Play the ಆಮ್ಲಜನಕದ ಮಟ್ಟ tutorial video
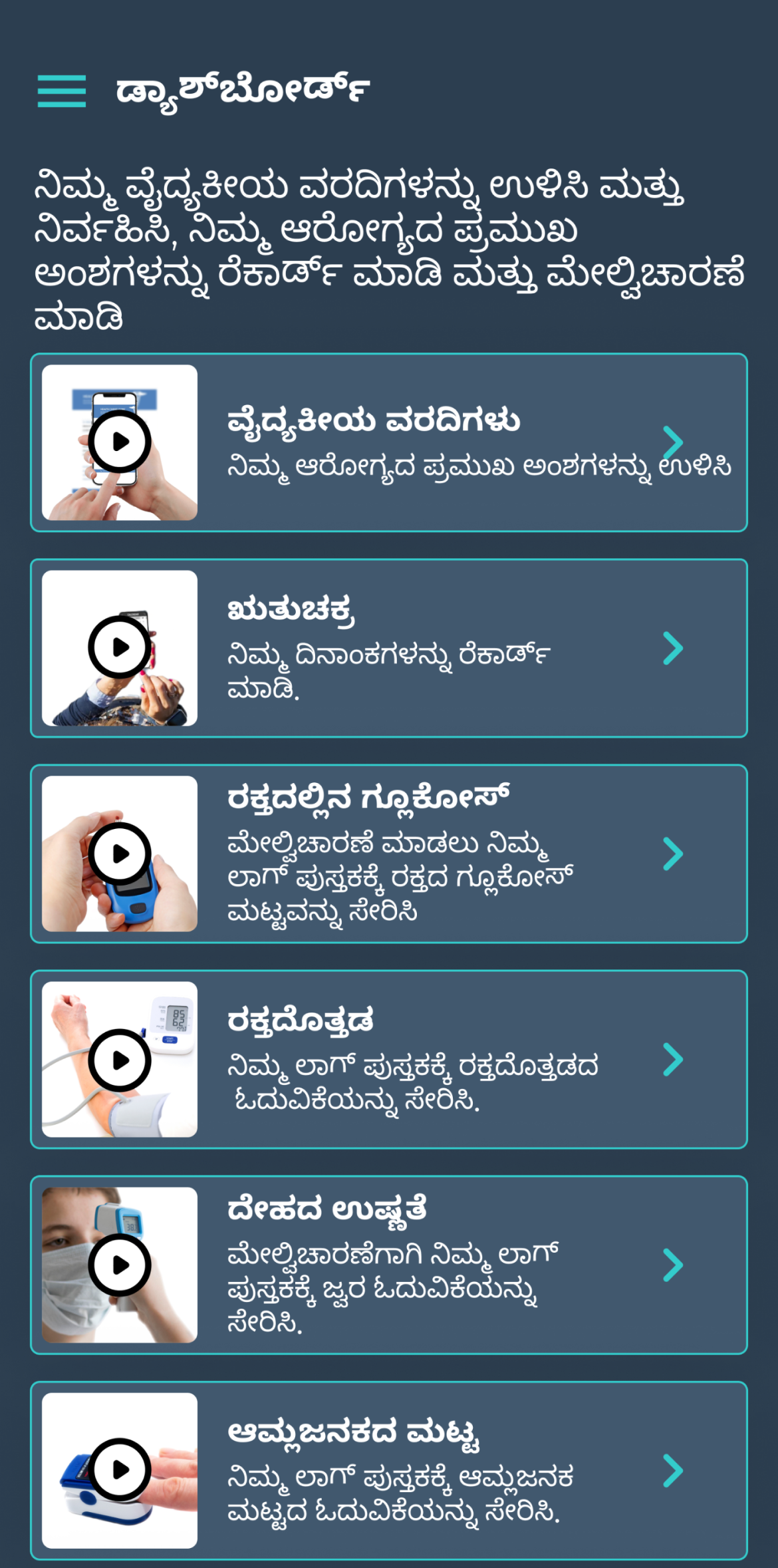 120,1470
